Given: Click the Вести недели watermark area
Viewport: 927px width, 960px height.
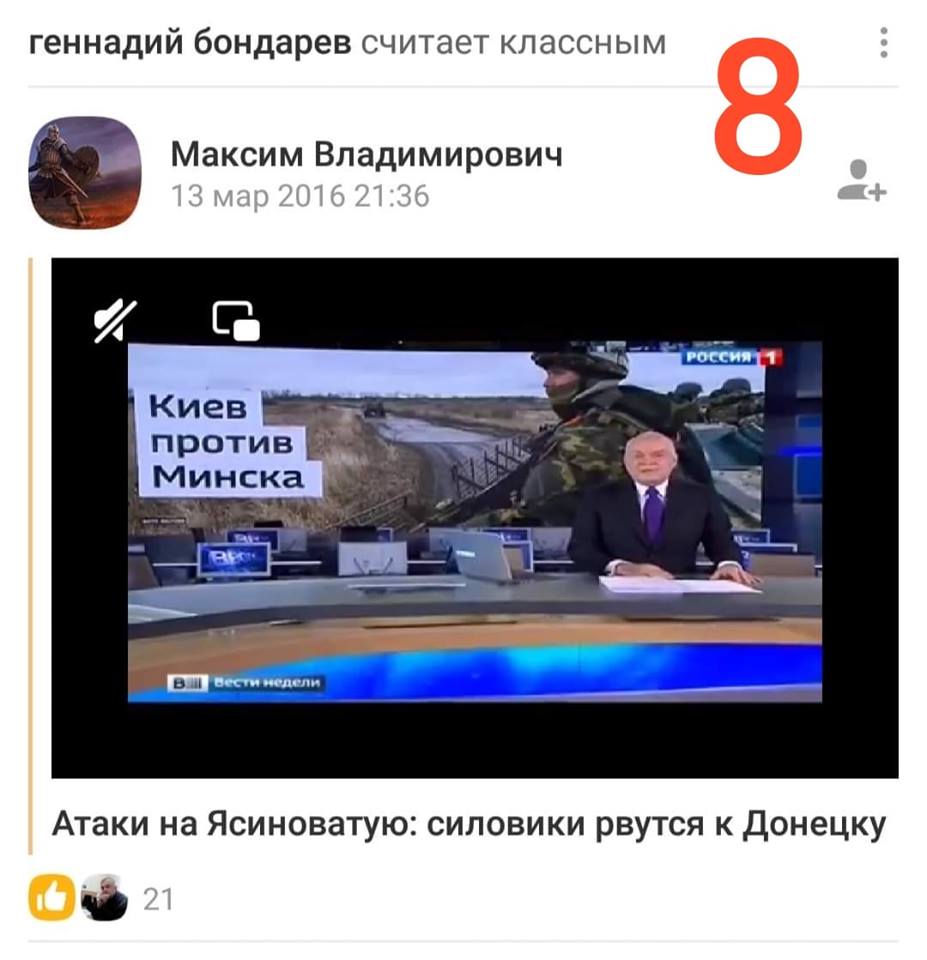Looking at the screenshot, I should point(248,682).
